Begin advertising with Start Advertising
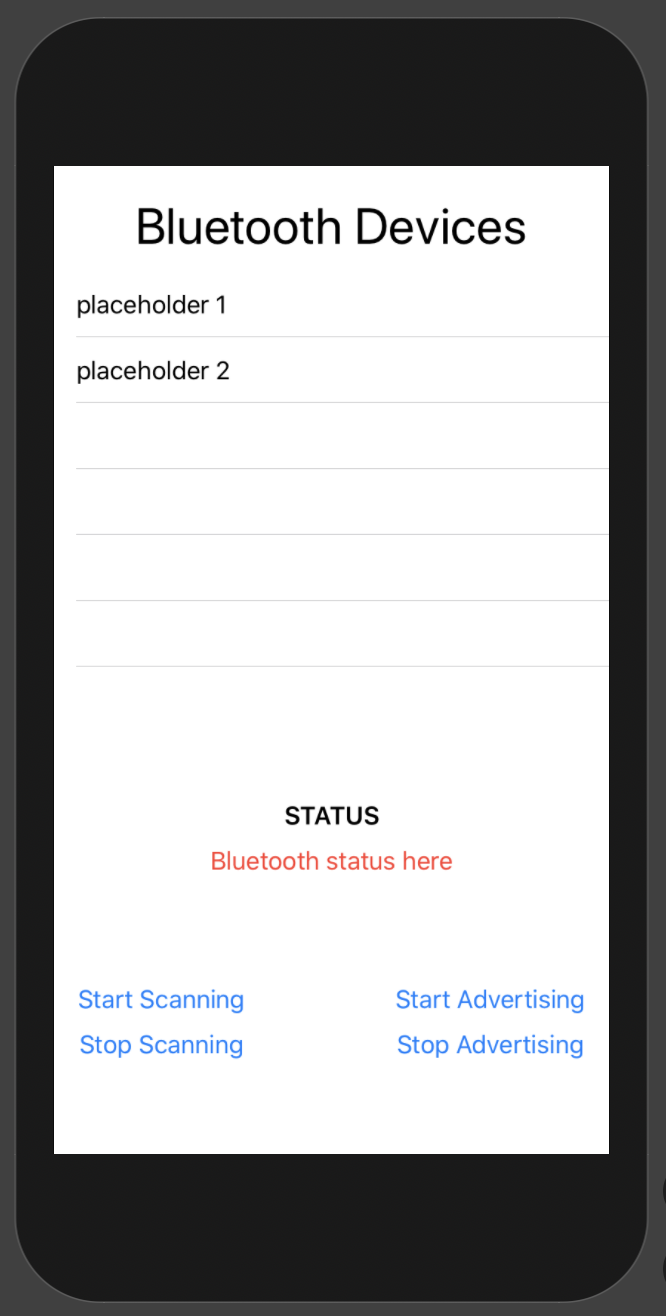This screenshot has width=666, height=1316. point(489,999)
